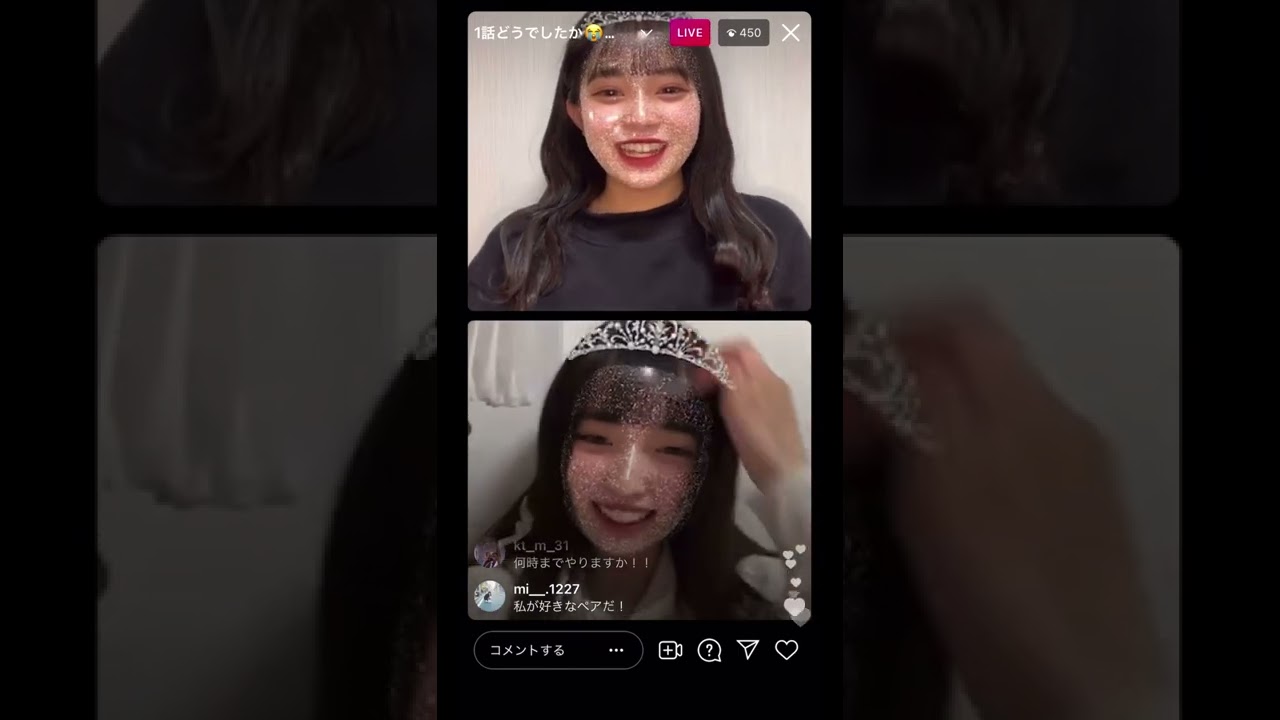Send a heart to the live
Screen dimensions: 1280x720
(x=787, y=650)
